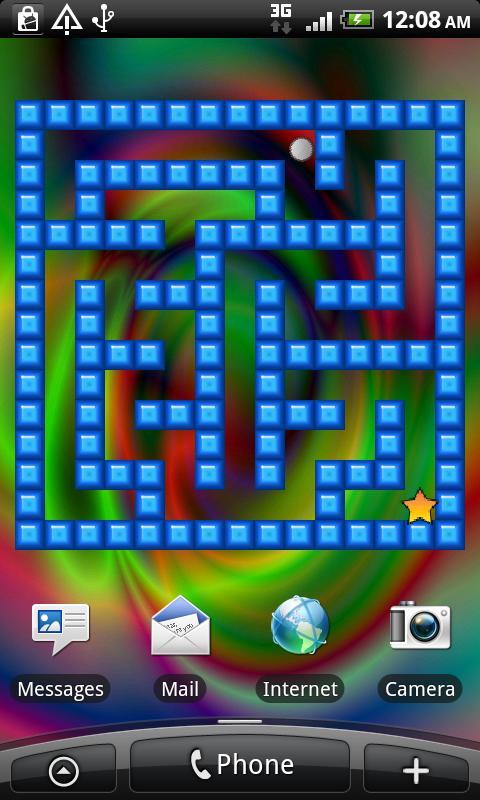Tap the Phone button
Viewport: 480px width, 800px height.
pyautogui.click(x=240, y=764)
